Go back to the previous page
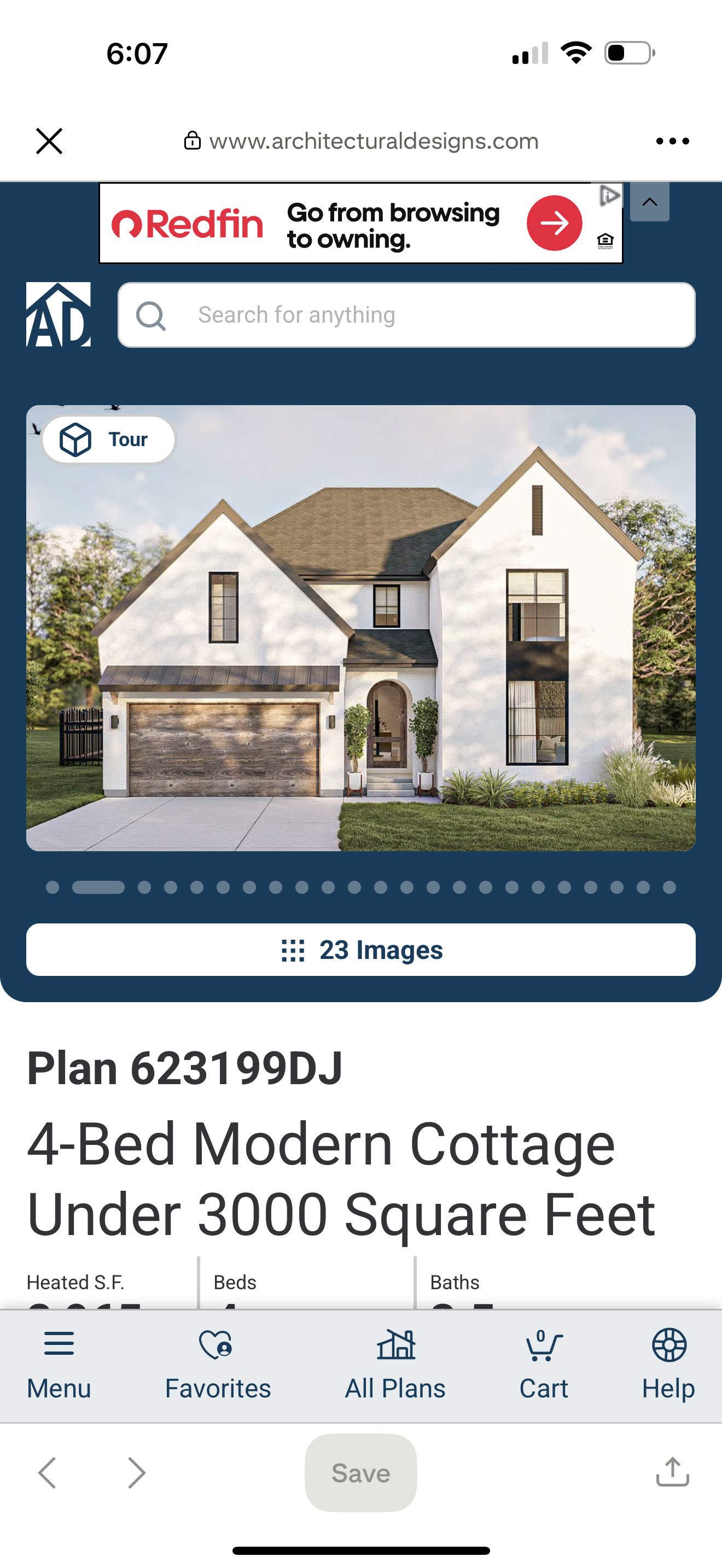This screenshot has width=722, height=1568. pyautogui.click(x=48, y=1473)
